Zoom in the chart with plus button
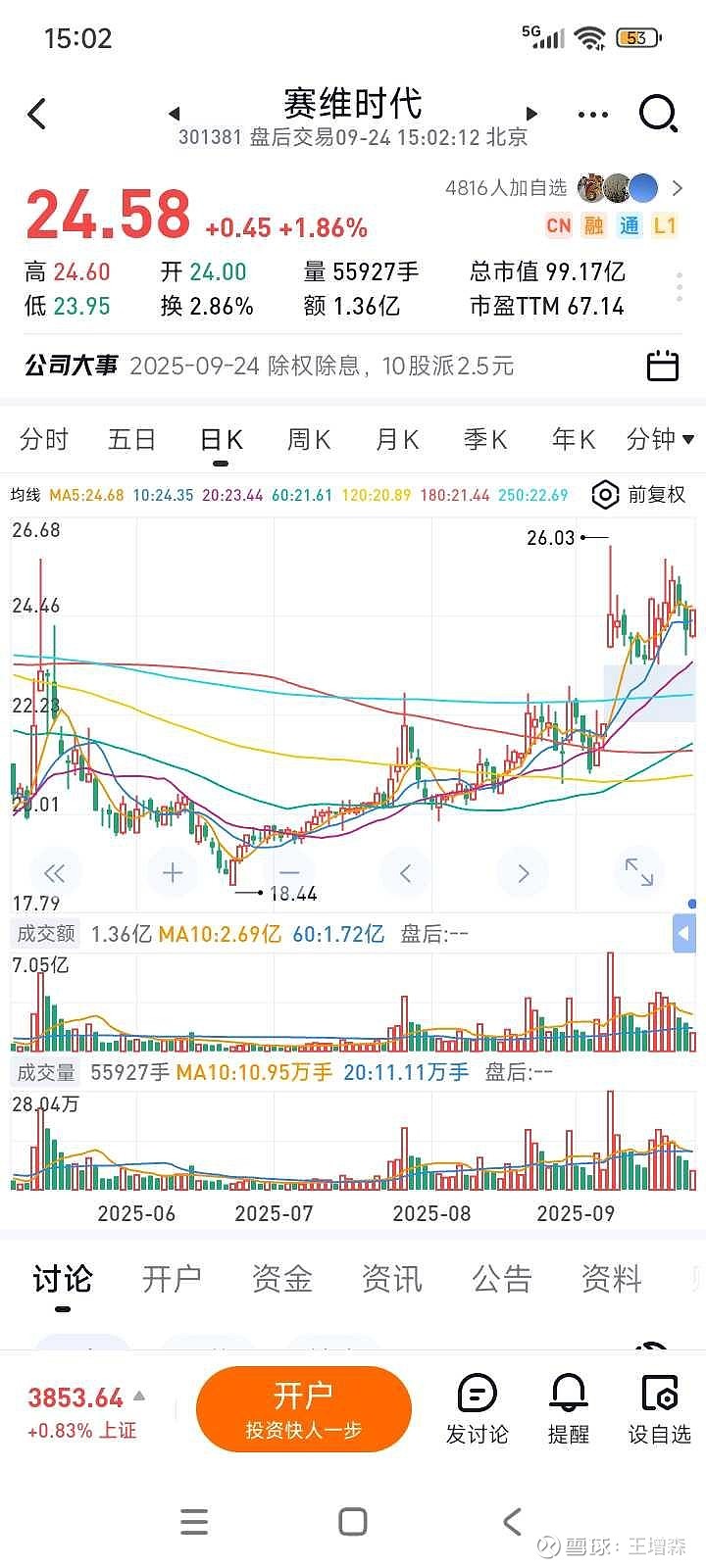 (173, 872)
